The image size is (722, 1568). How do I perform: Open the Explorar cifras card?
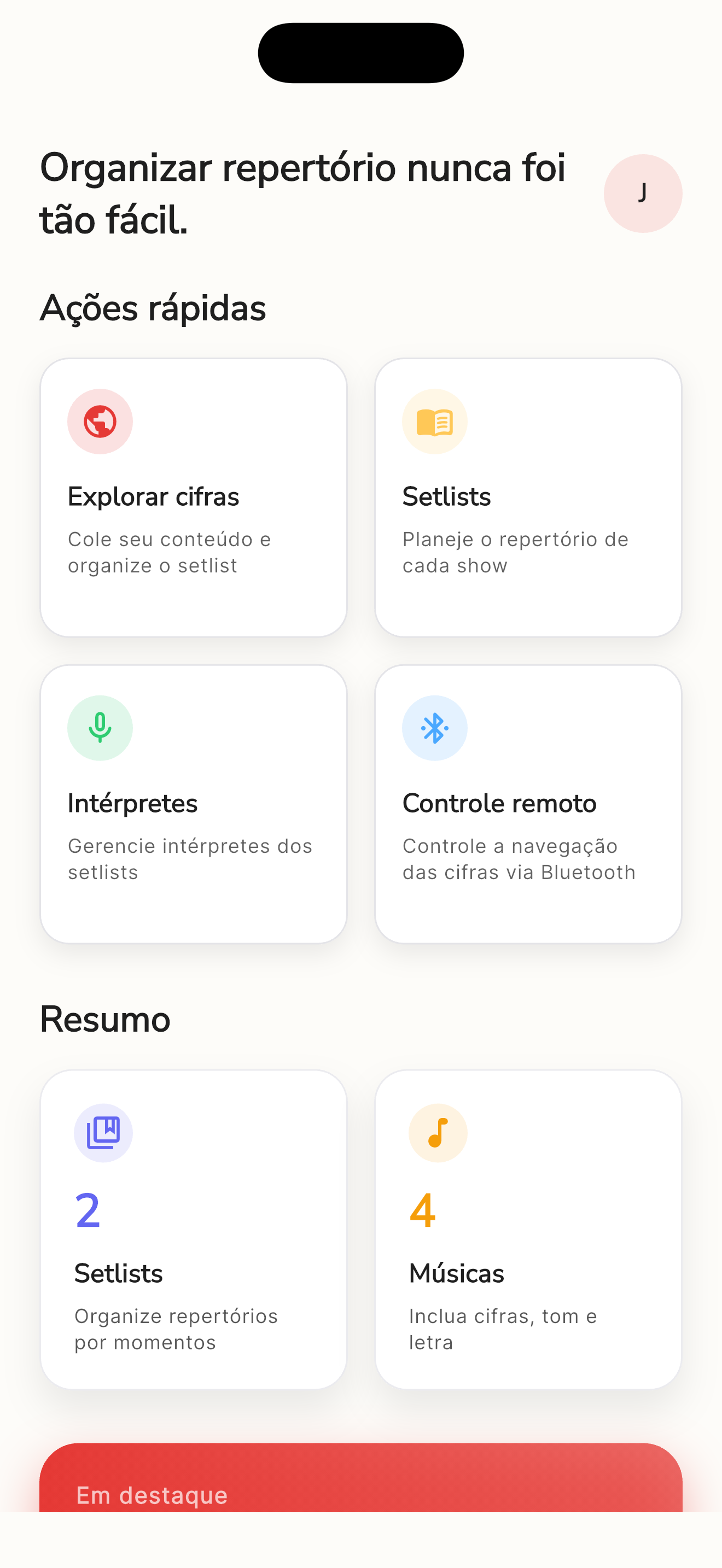[193, 496]
